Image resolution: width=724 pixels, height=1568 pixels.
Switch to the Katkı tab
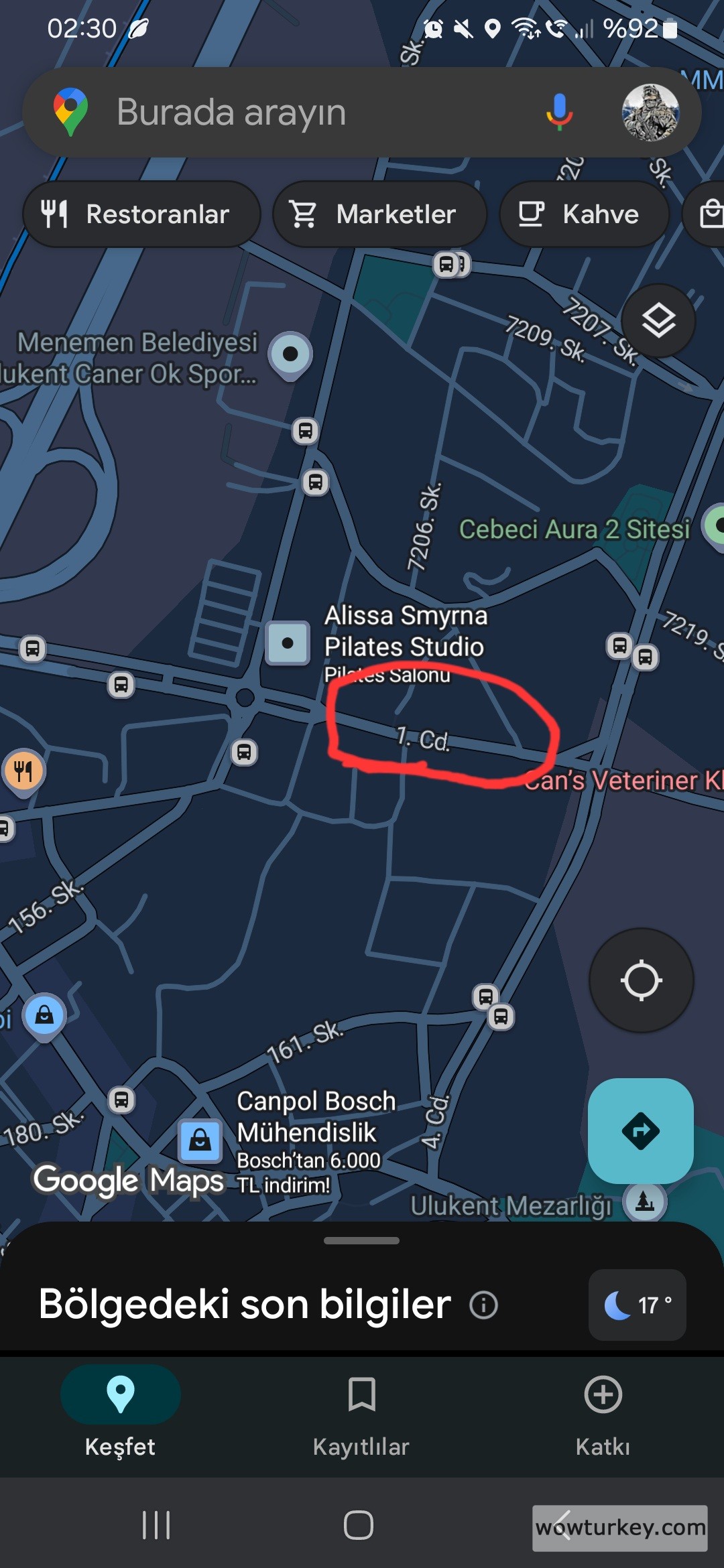click(603, 1411)
